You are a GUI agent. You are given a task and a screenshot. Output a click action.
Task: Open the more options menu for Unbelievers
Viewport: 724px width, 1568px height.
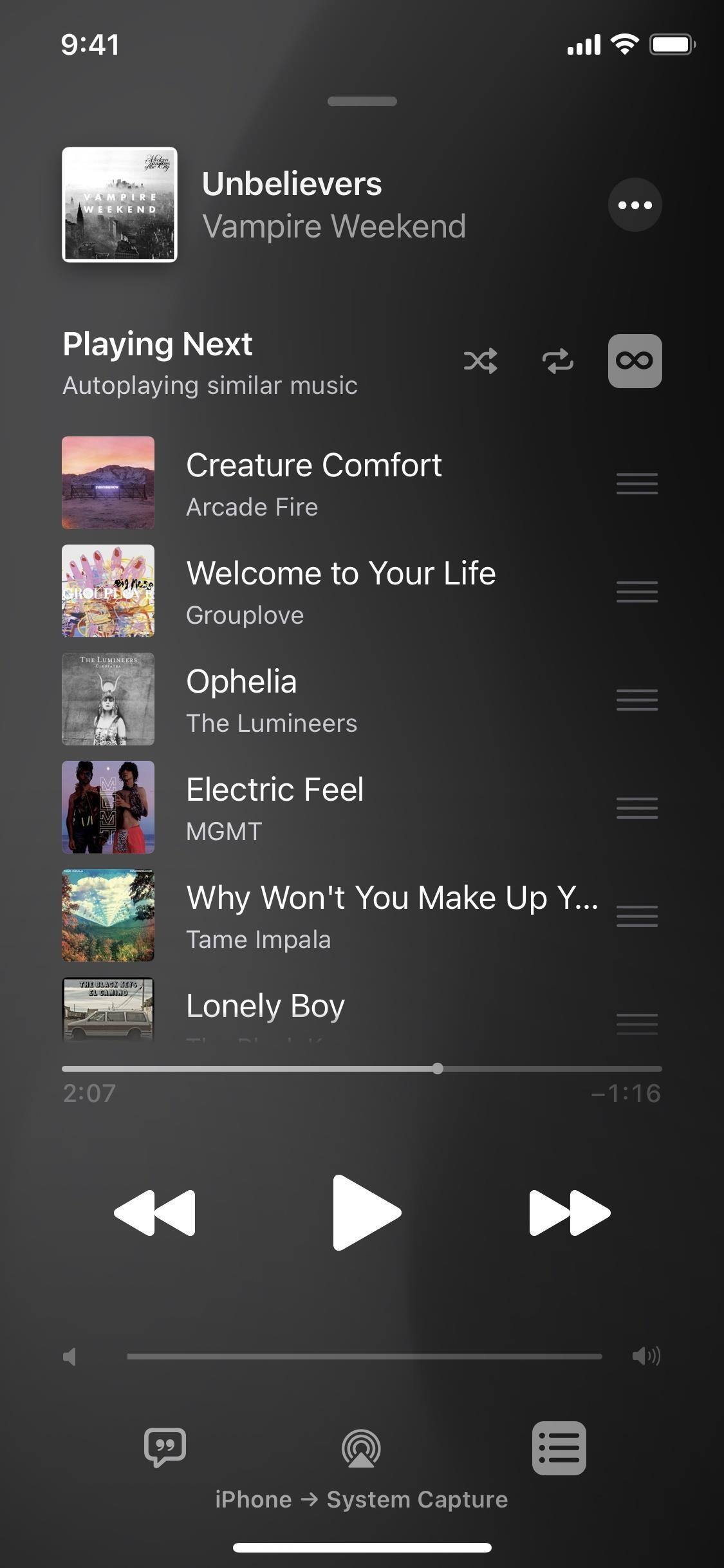point(635,205)
